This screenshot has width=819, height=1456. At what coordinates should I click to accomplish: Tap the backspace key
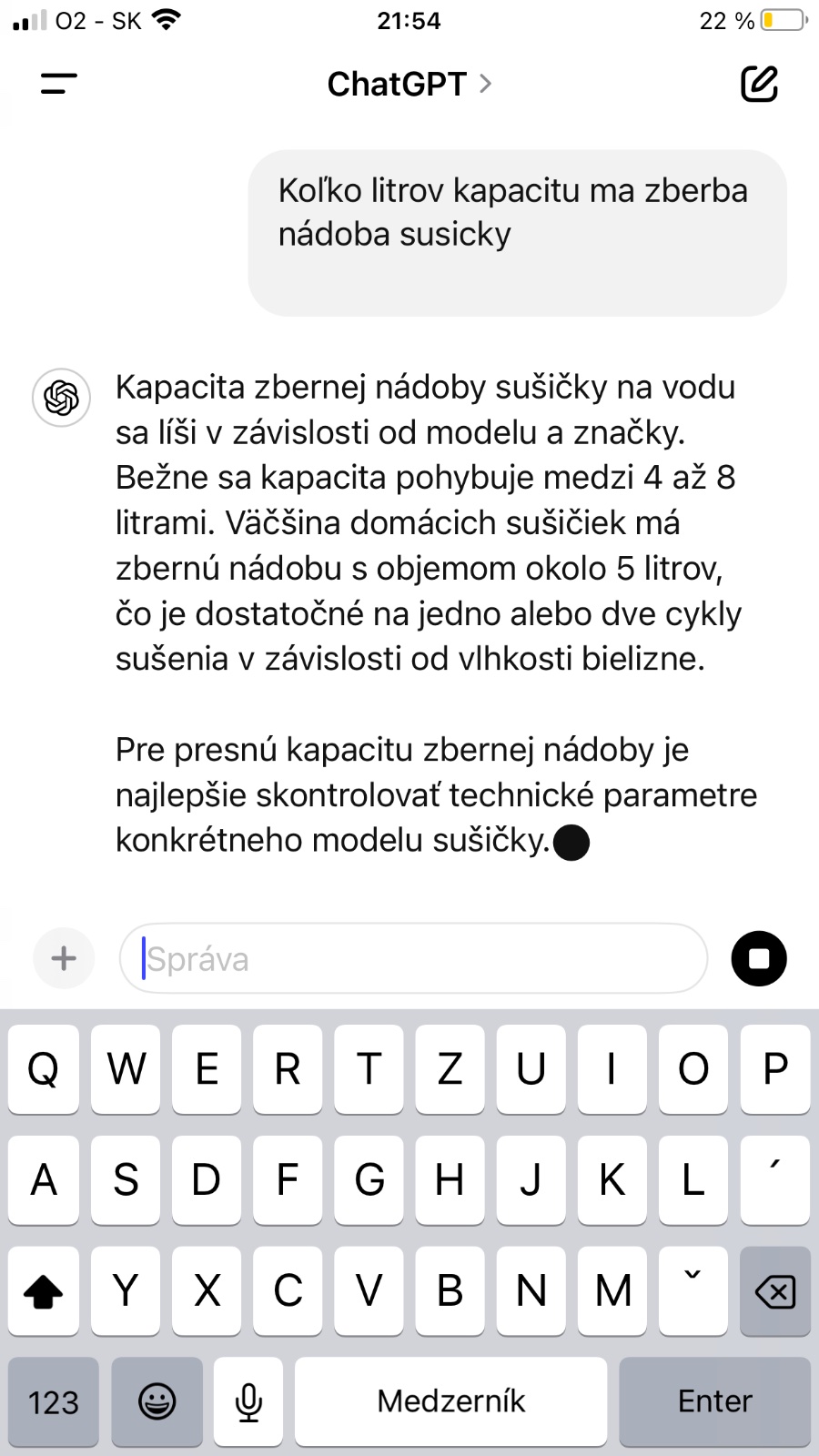coord(774,1290)
